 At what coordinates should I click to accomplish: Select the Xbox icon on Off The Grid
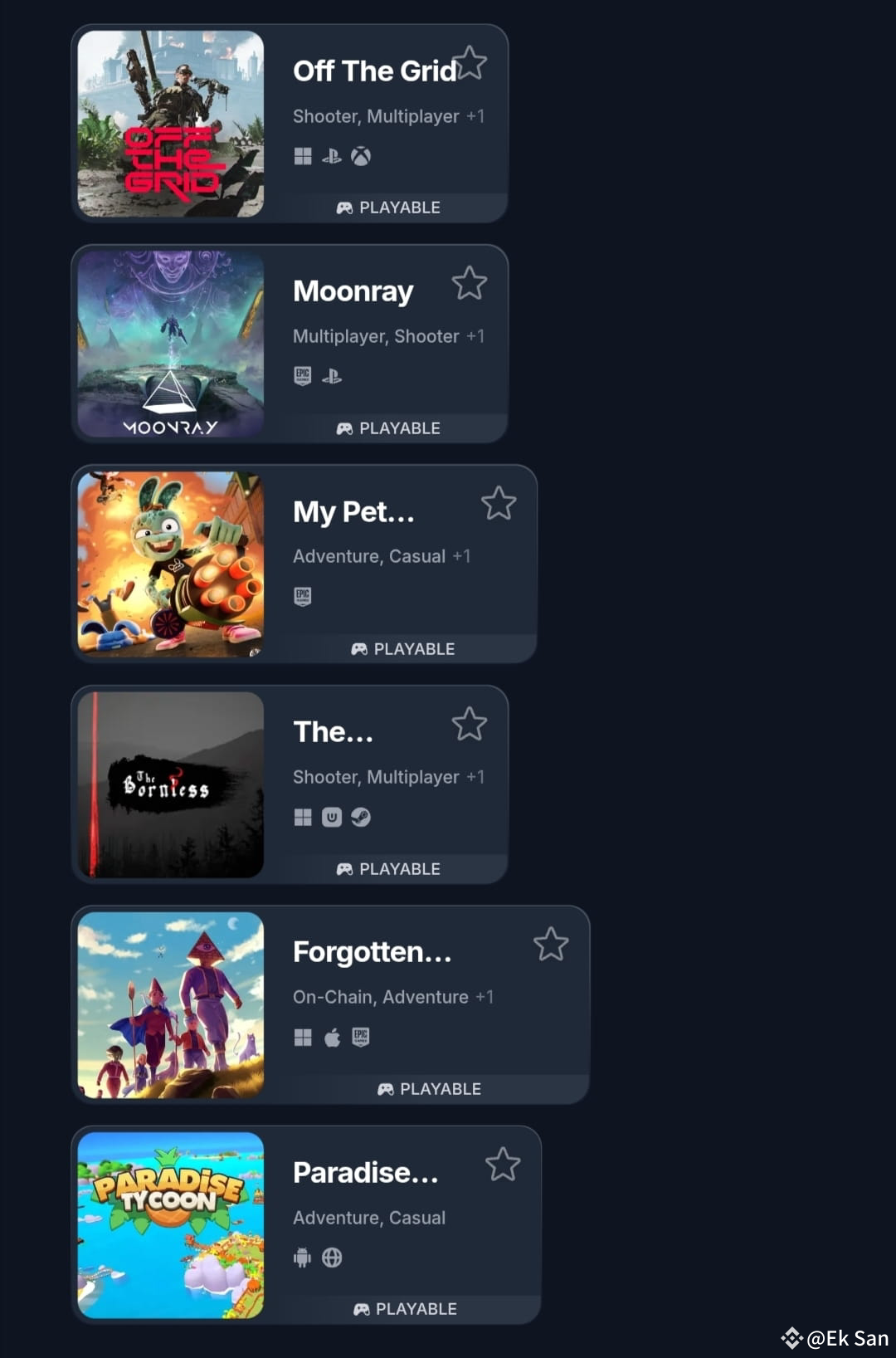pos(361,156)
